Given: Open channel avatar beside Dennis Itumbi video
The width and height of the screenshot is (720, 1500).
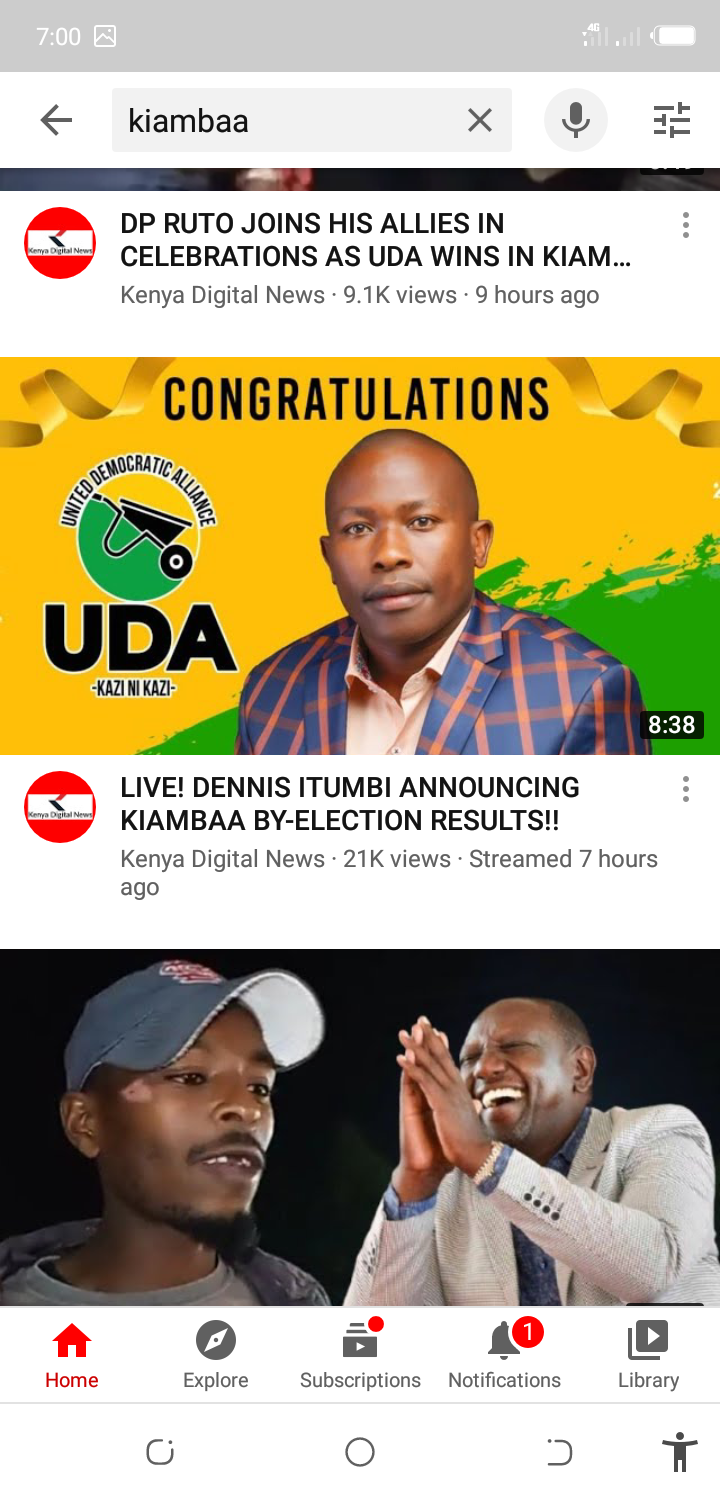Looking at the screenshot, I should (60, 807).
